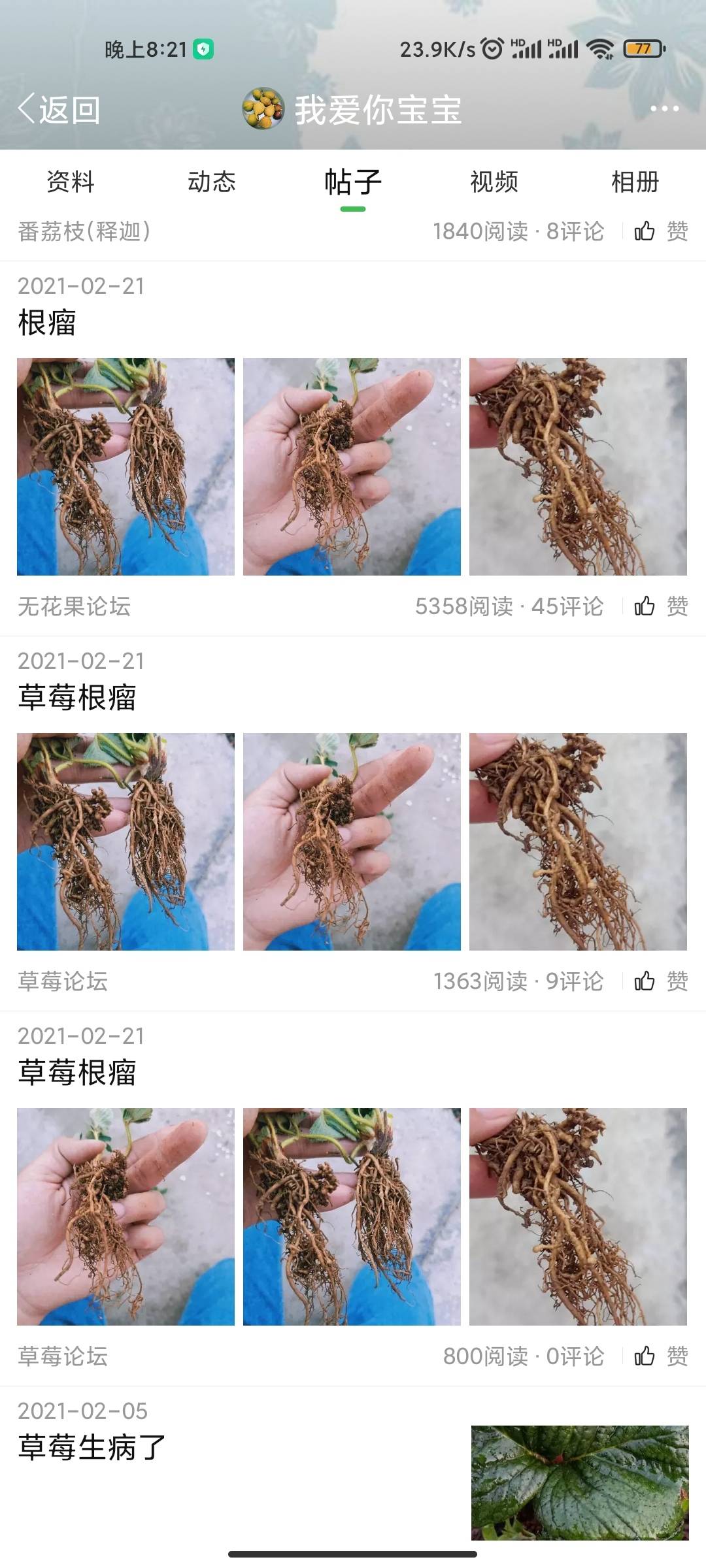706x1568 pixels.
Task: Open the 相册 tab
Action: 635,182
